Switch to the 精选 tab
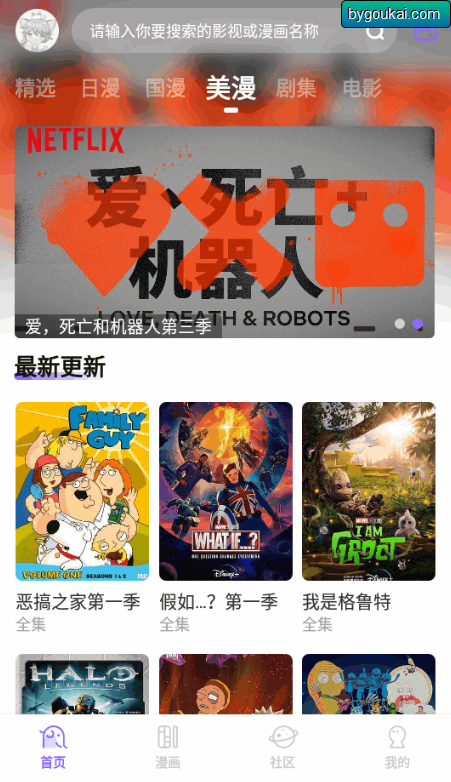Image resolution: width=451 pixels, height=782 pixels. tap(35, 88)
